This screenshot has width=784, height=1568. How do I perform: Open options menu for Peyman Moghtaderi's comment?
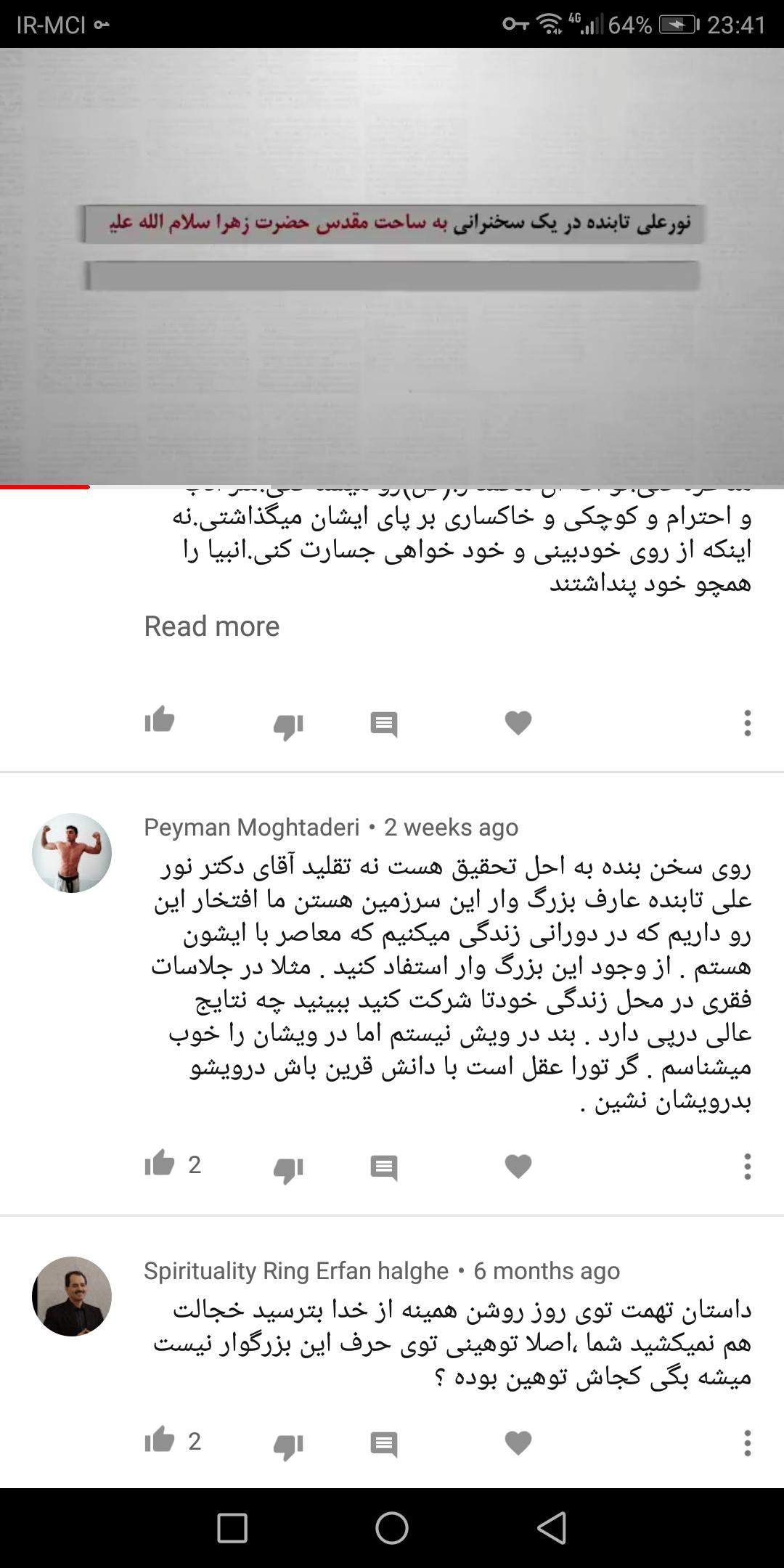coord(747,1167)
